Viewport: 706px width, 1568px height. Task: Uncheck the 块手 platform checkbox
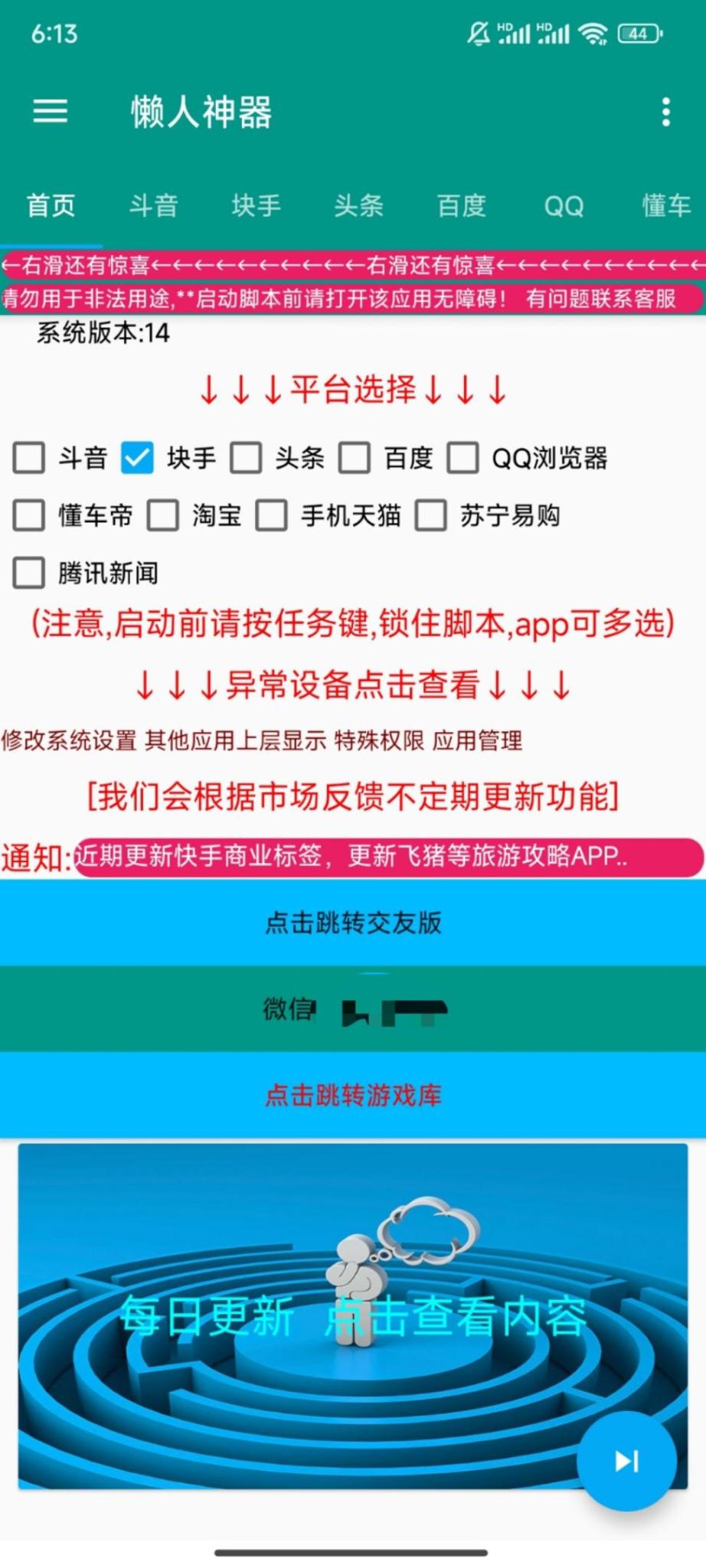click(138, 458)
